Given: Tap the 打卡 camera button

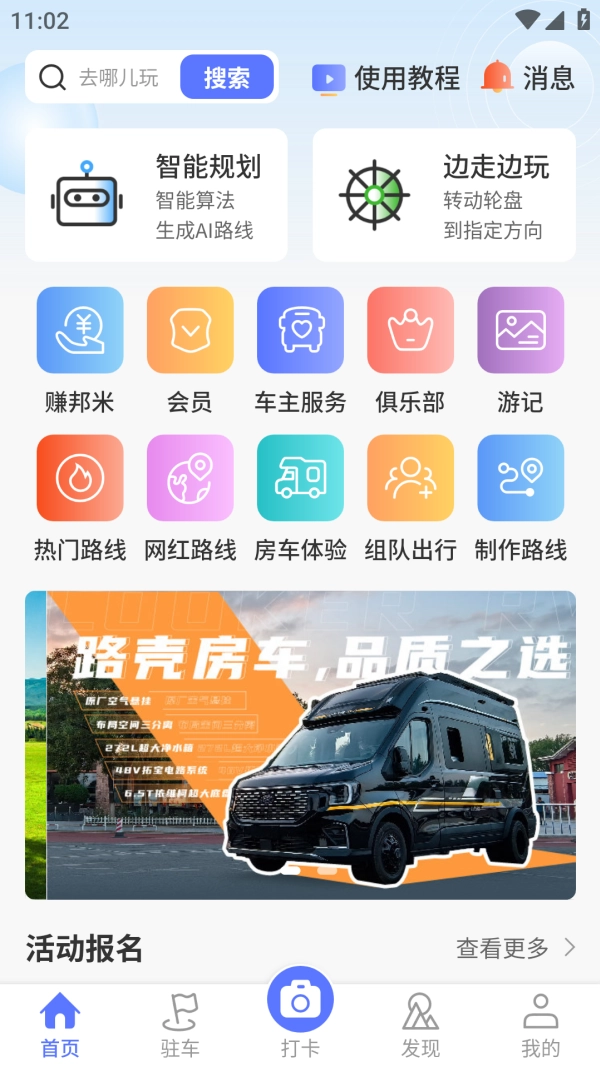Looking at the screenshot, I should [300, 1001].
